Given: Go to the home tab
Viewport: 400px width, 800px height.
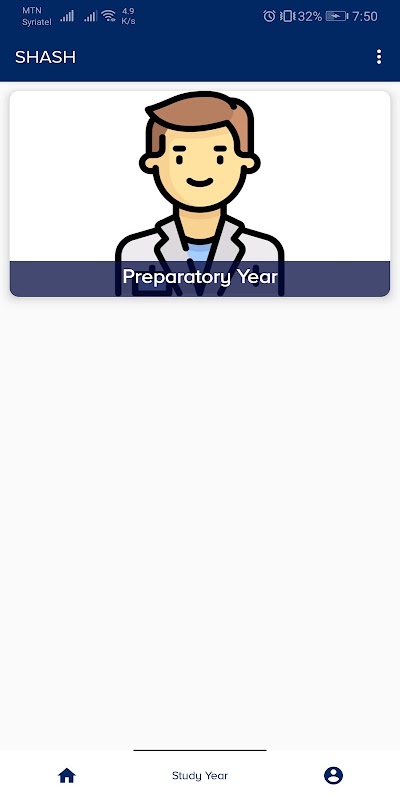Looking at the screenshot, I should (x=67, y=776).
